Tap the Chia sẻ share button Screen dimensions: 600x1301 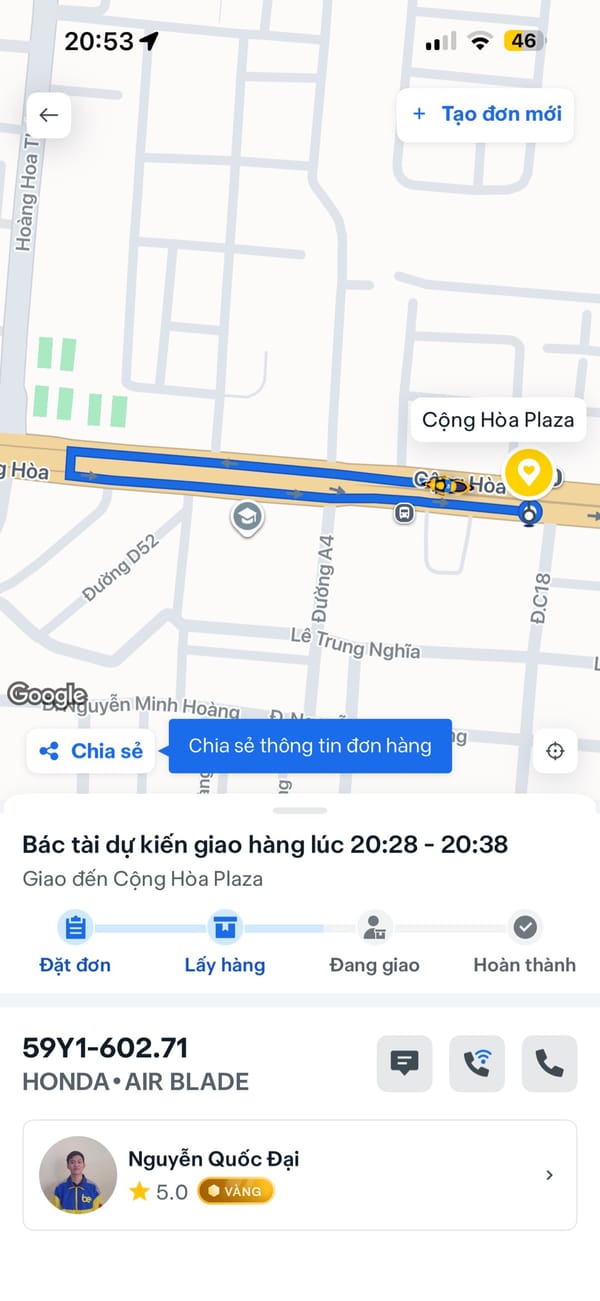[x=91, y=751]
